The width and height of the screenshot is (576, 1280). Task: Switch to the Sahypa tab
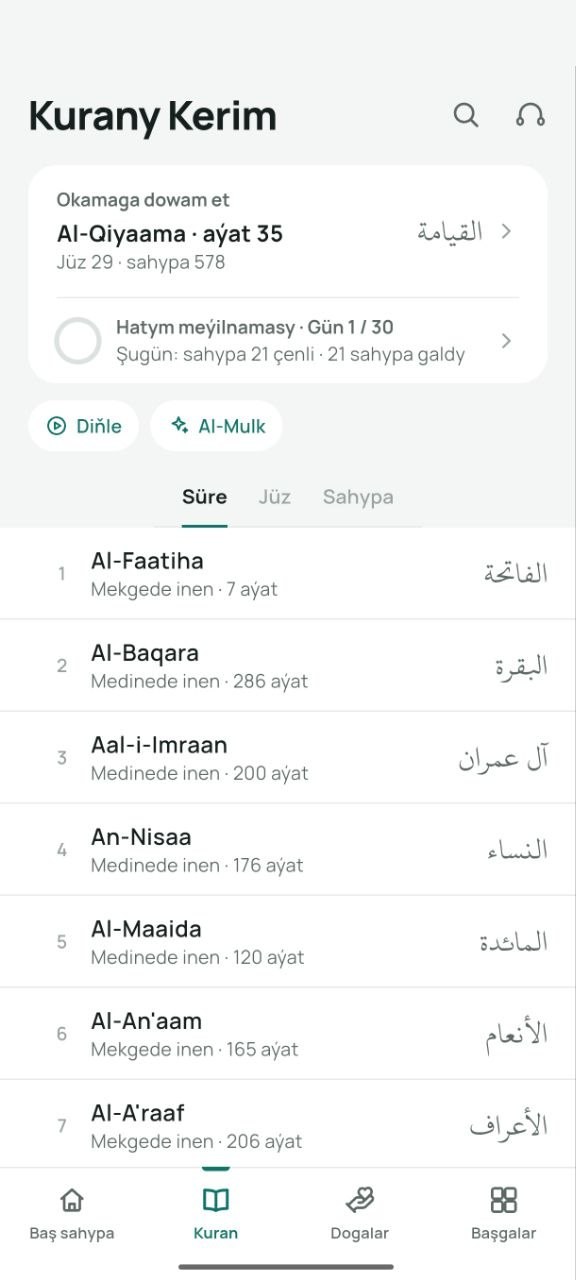tap(358, 497)
